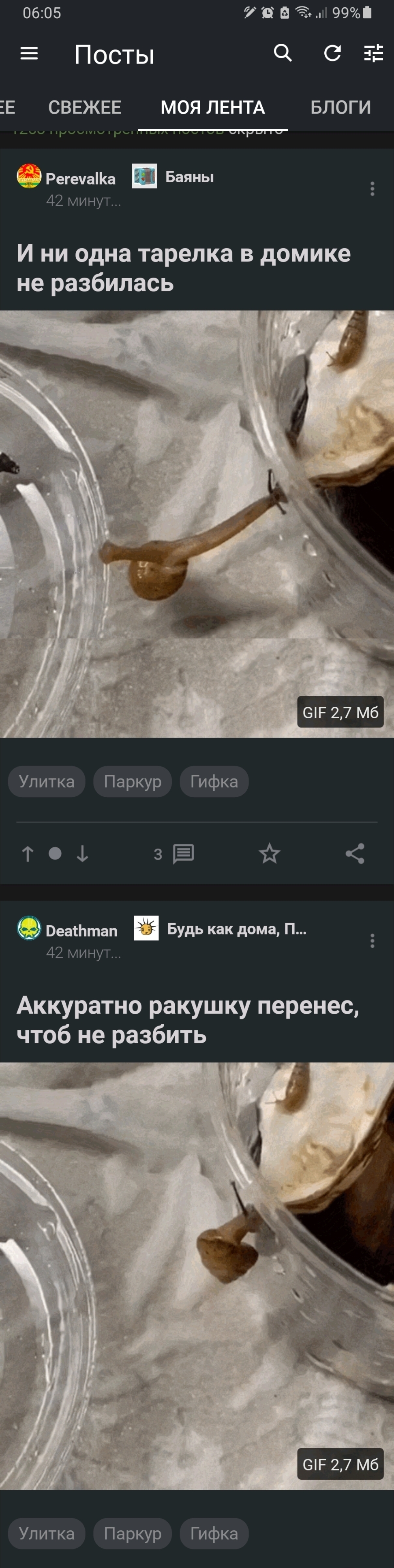This screenshot has width=394, height=1568.
Task: Share Perevalka's post
Action: (x=355, y=854)
